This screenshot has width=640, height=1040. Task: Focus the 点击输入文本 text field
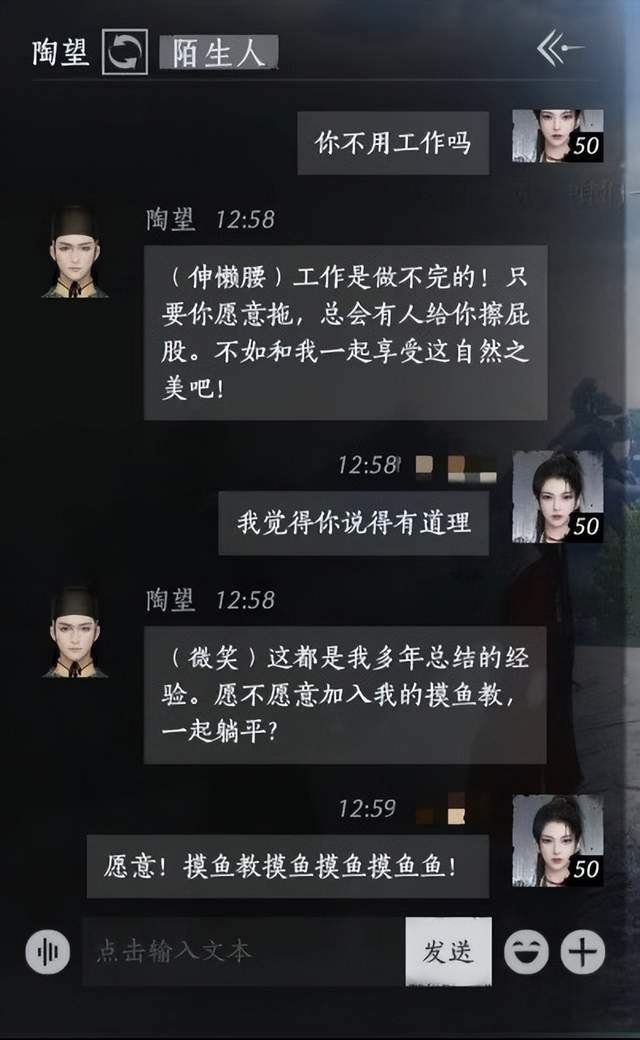point(243,951)
